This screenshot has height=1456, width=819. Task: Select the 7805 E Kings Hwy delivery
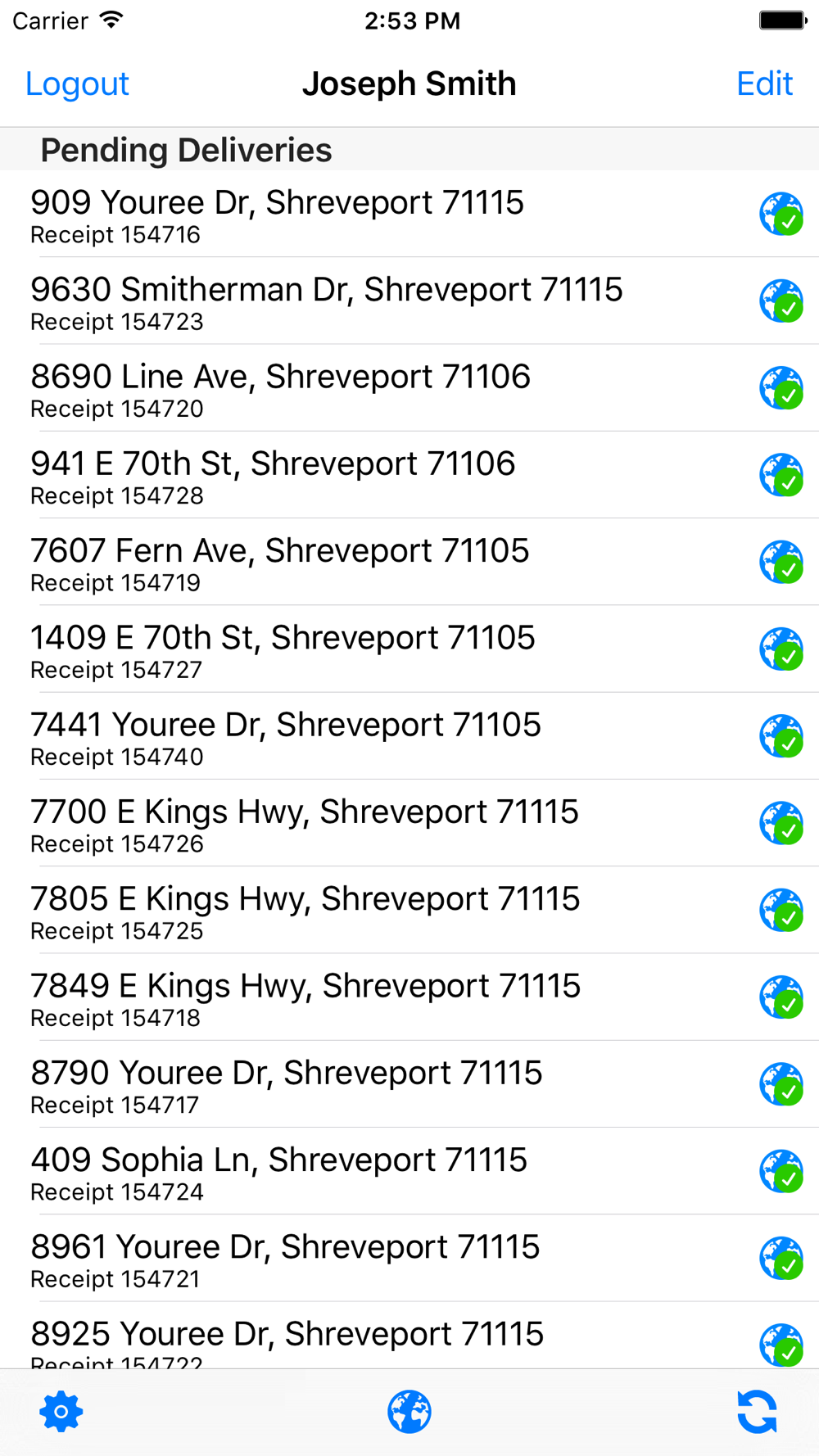409,910
